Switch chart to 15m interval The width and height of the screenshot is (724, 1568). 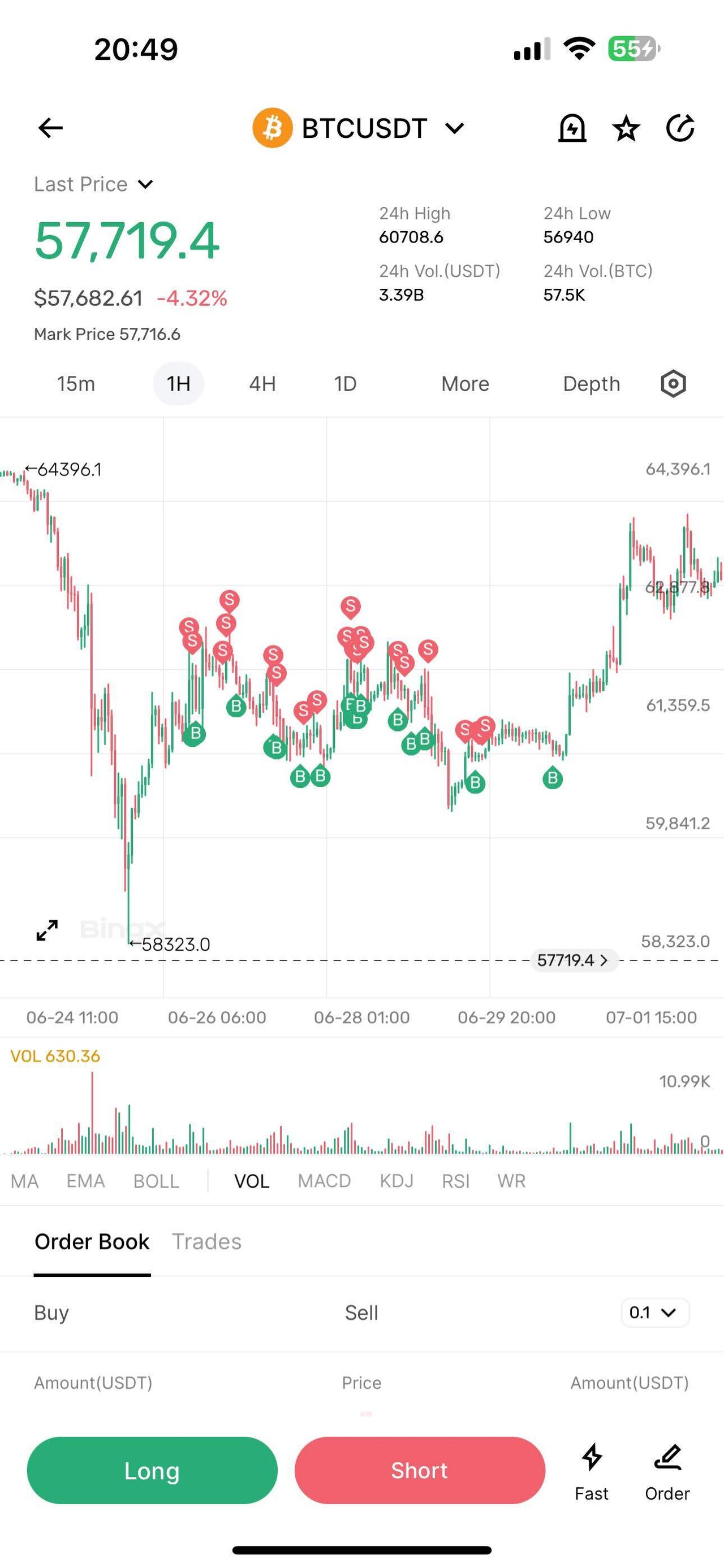coord(76,384)
